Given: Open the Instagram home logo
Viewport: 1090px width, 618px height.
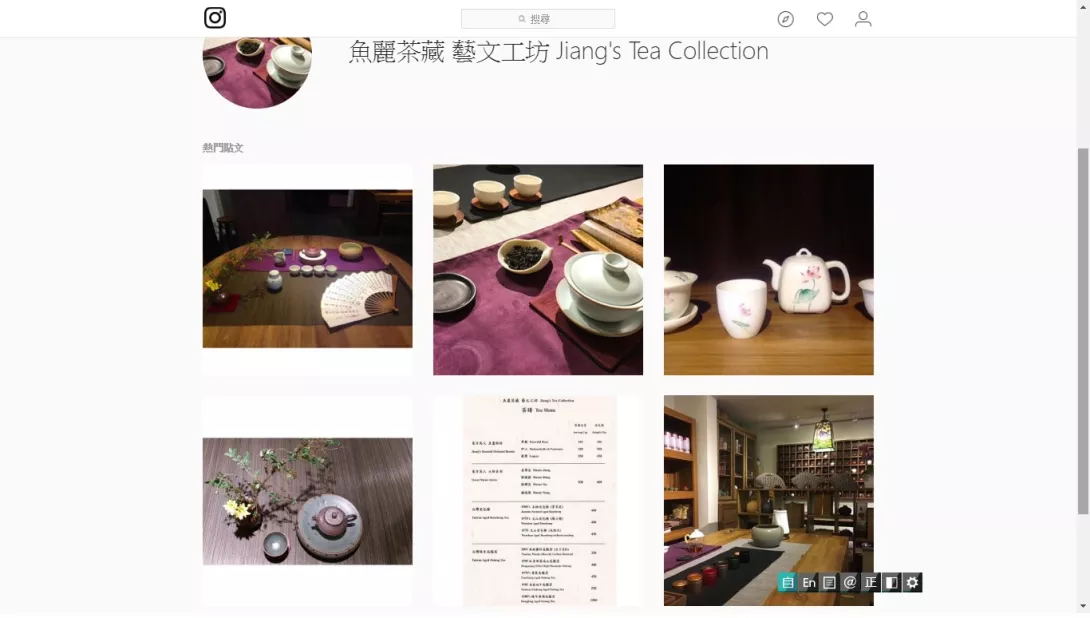Looking at the screenshot, I should tap(215, 18).
